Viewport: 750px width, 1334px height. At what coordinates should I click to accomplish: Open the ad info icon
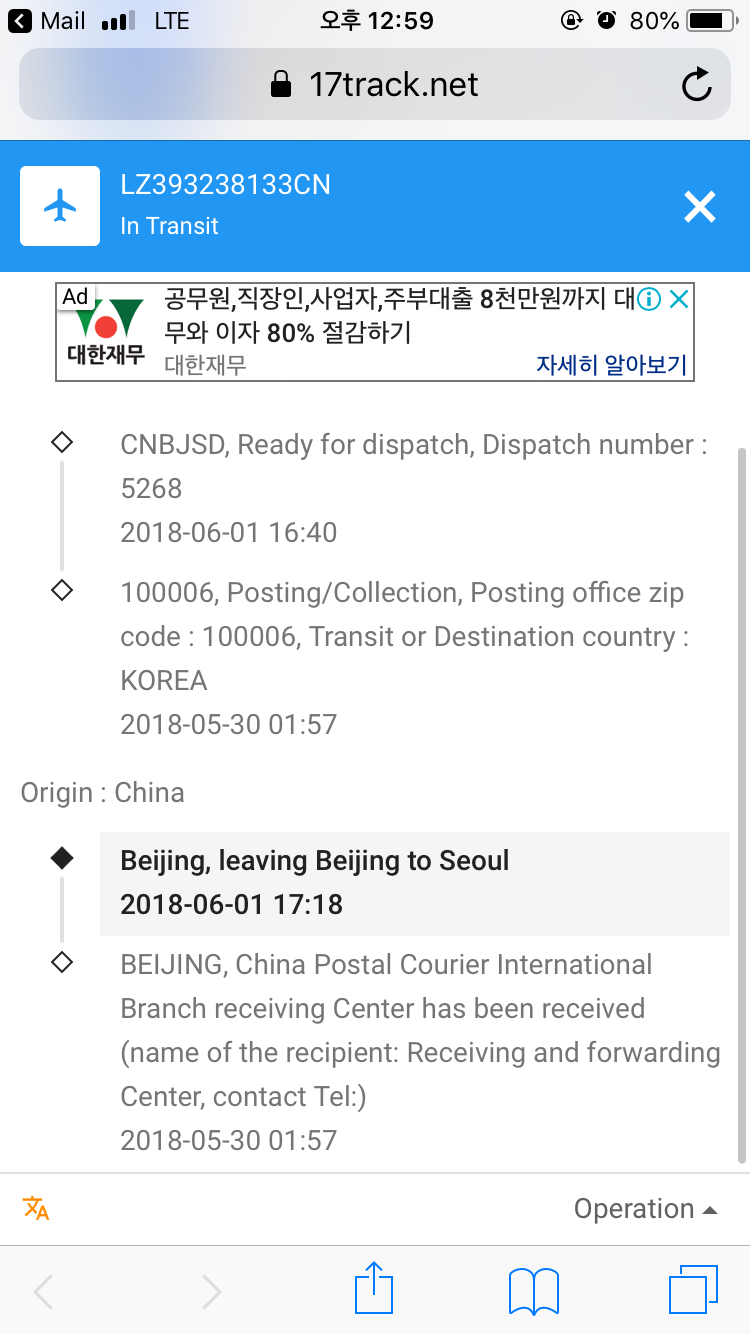[649, 298]
